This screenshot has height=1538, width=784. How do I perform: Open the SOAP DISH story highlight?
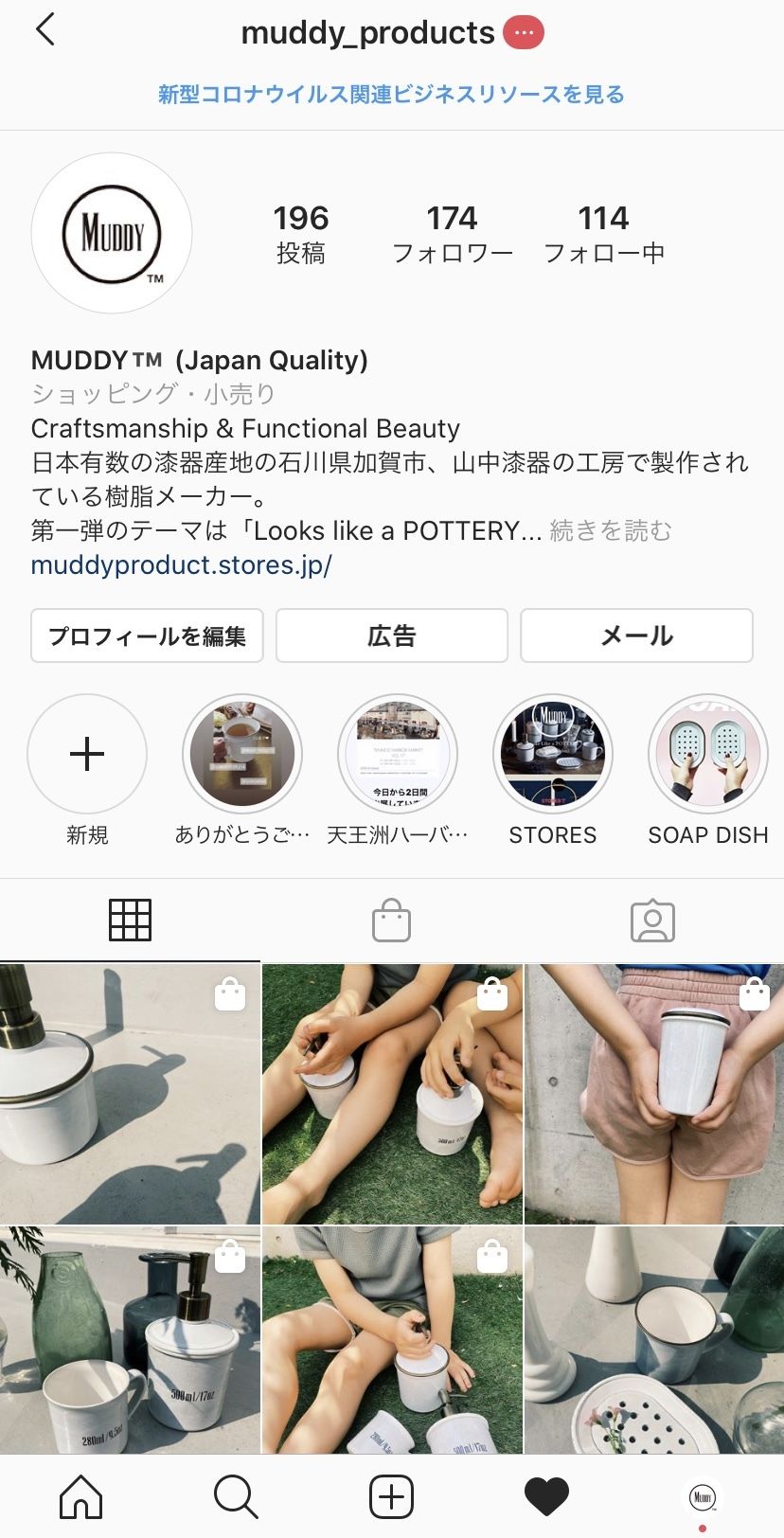707,755
